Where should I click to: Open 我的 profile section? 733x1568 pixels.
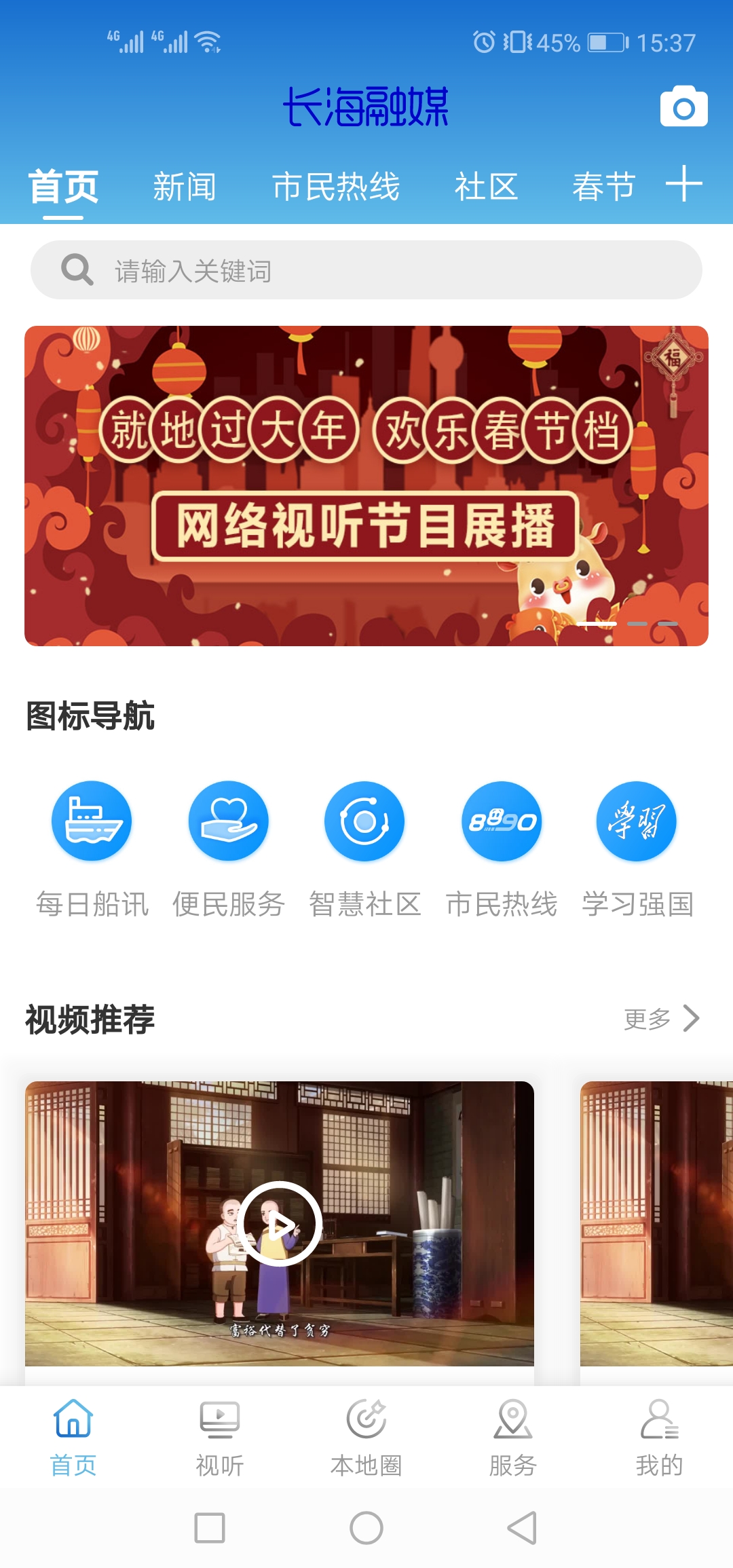coord(660,1446)
